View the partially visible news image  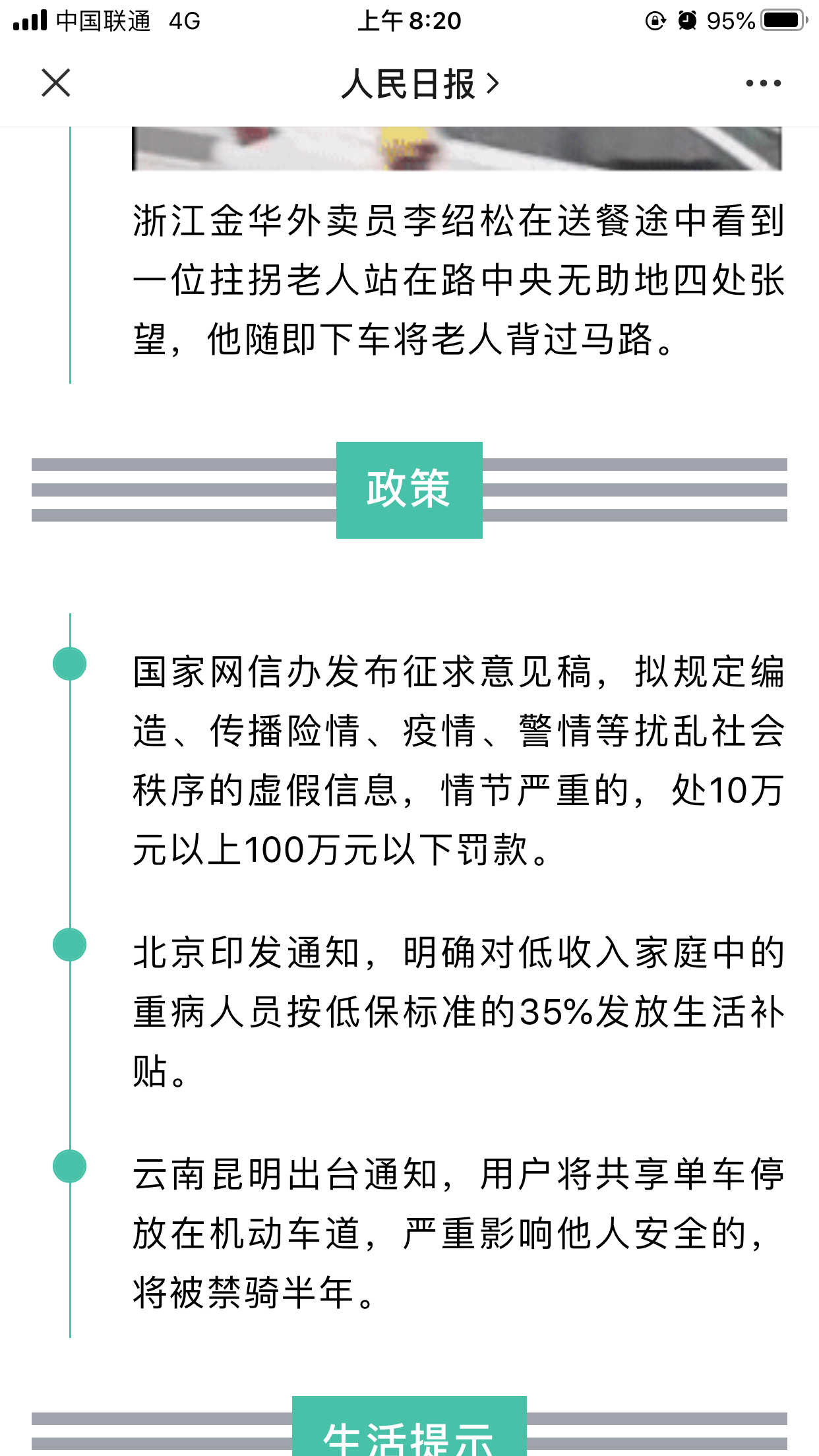[x=456, y=149]
